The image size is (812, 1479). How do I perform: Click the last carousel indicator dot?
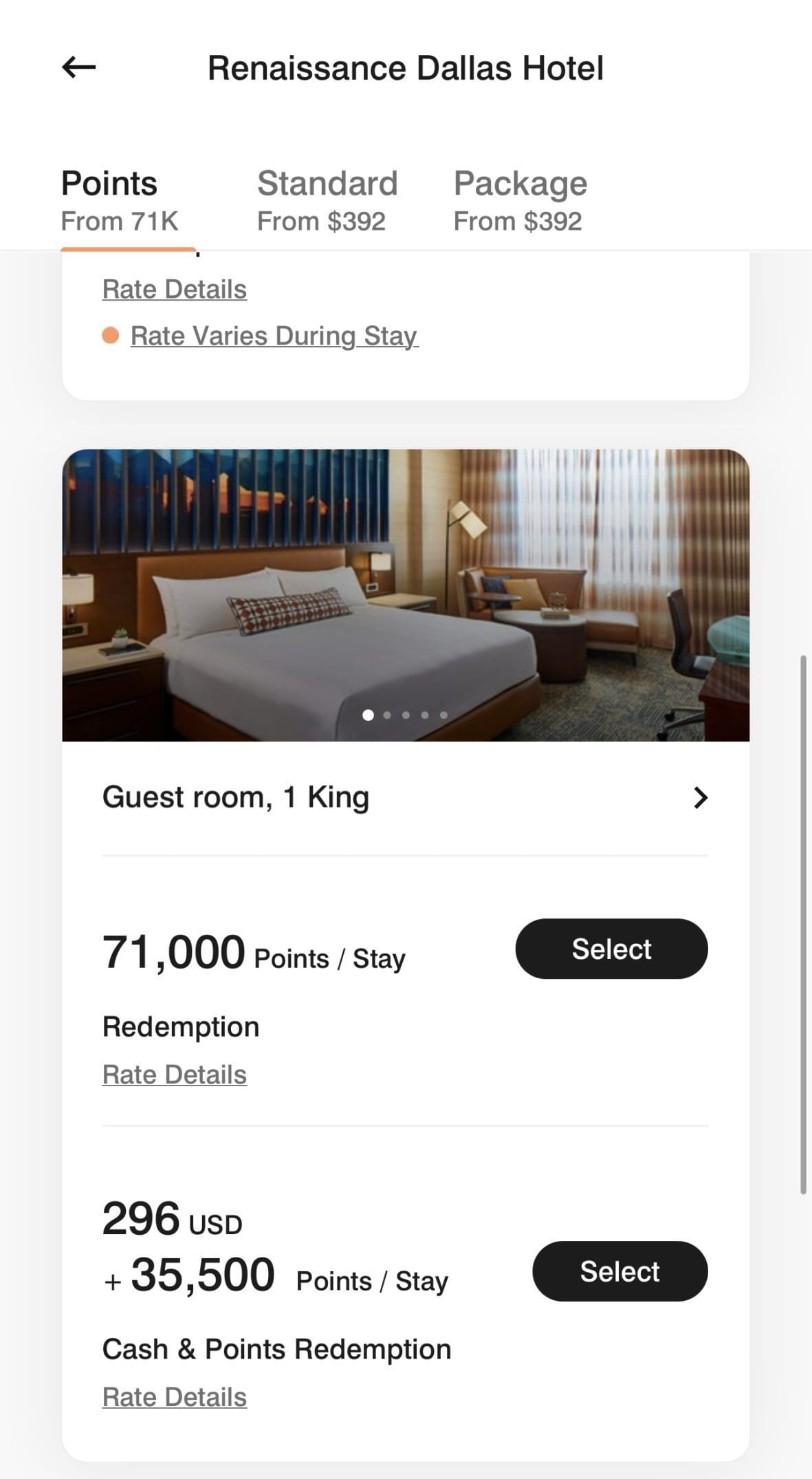coord(443,715)
